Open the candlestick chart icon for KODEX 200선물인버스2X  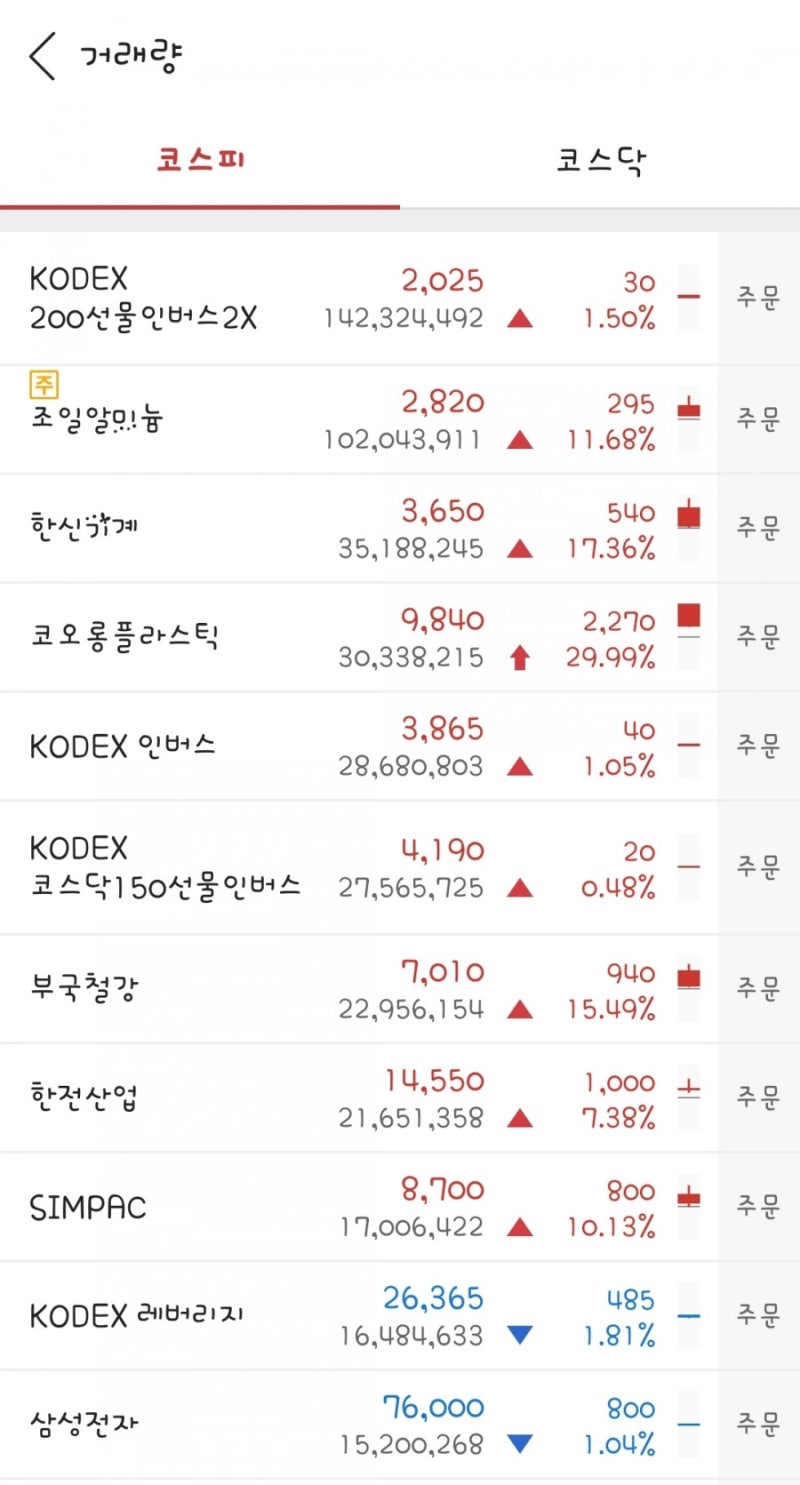(689, 297)
